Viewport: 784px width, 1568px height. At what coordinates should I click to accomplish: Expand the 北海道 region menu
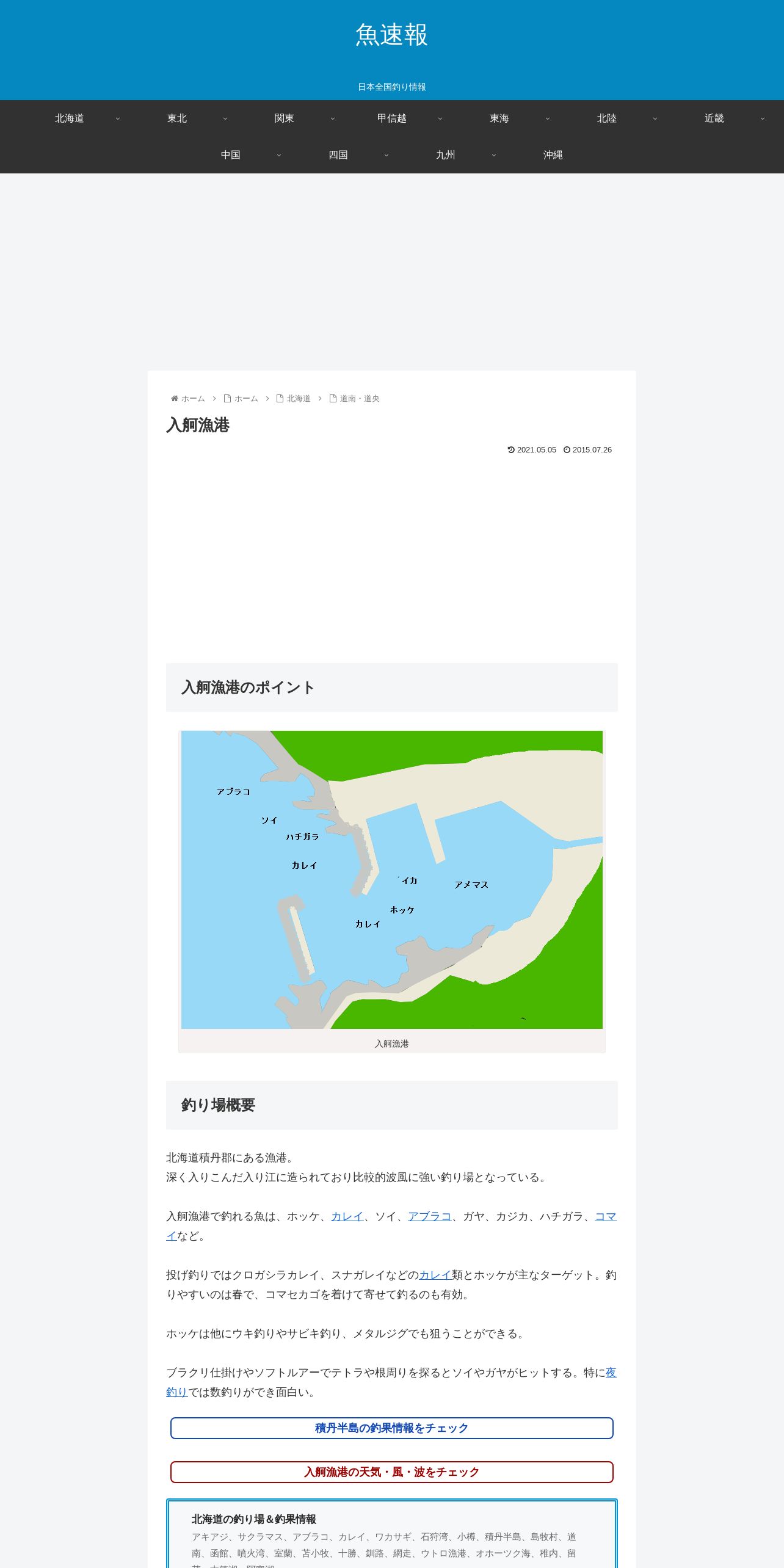[69, 118]
